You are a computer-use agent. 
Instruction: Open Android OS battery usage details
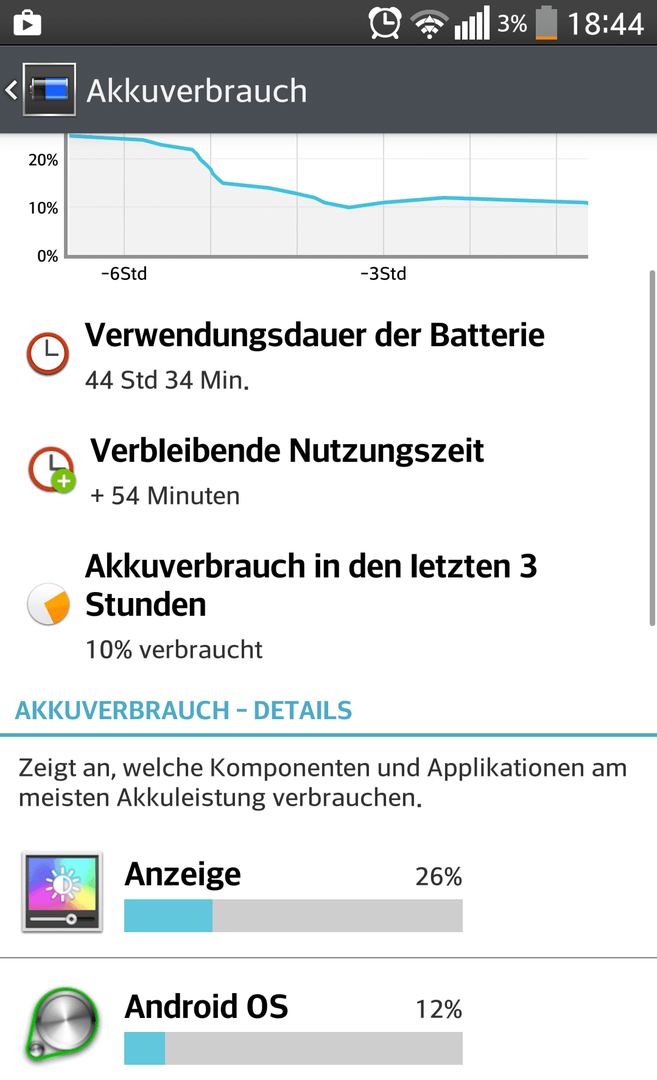tap(328, 1019)
